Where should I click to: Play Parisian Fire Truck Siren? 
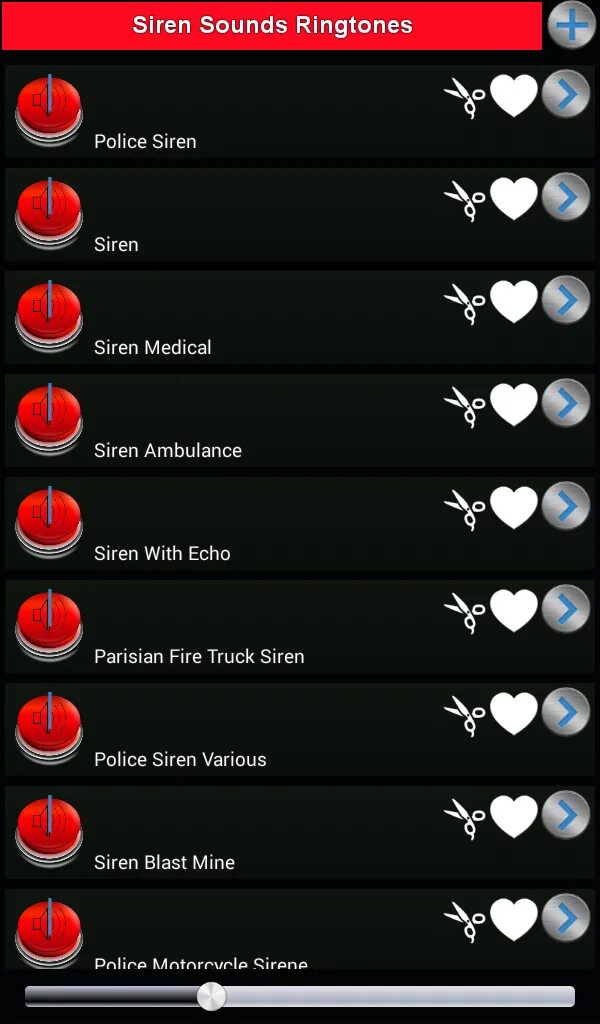click(49, 625)
